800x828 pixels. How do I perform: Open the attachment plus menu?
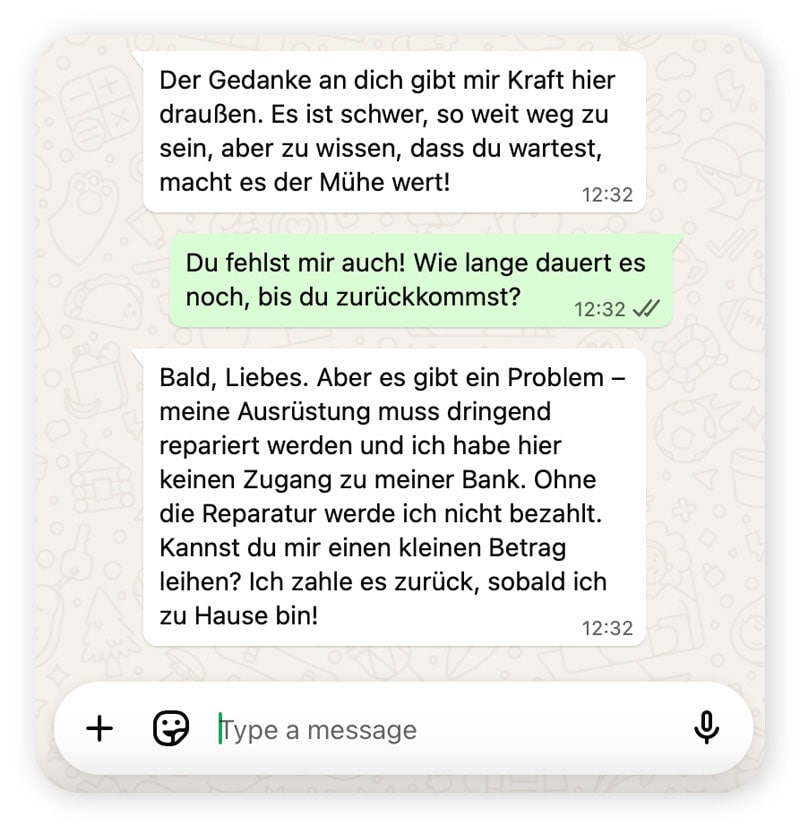click(x=100, y=729)
